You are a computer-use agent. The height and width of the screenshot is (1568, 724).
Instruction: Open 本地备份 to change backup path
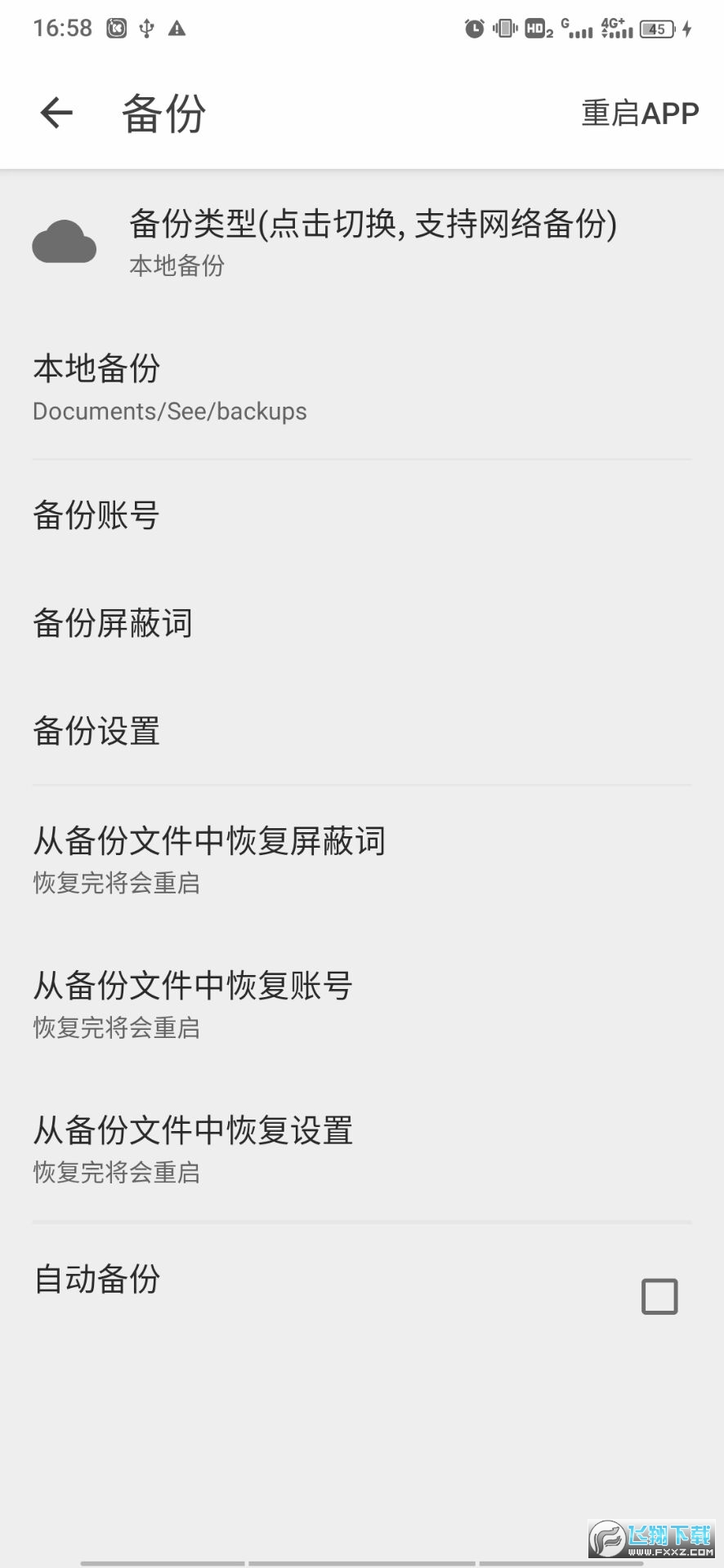click(362, 388)
